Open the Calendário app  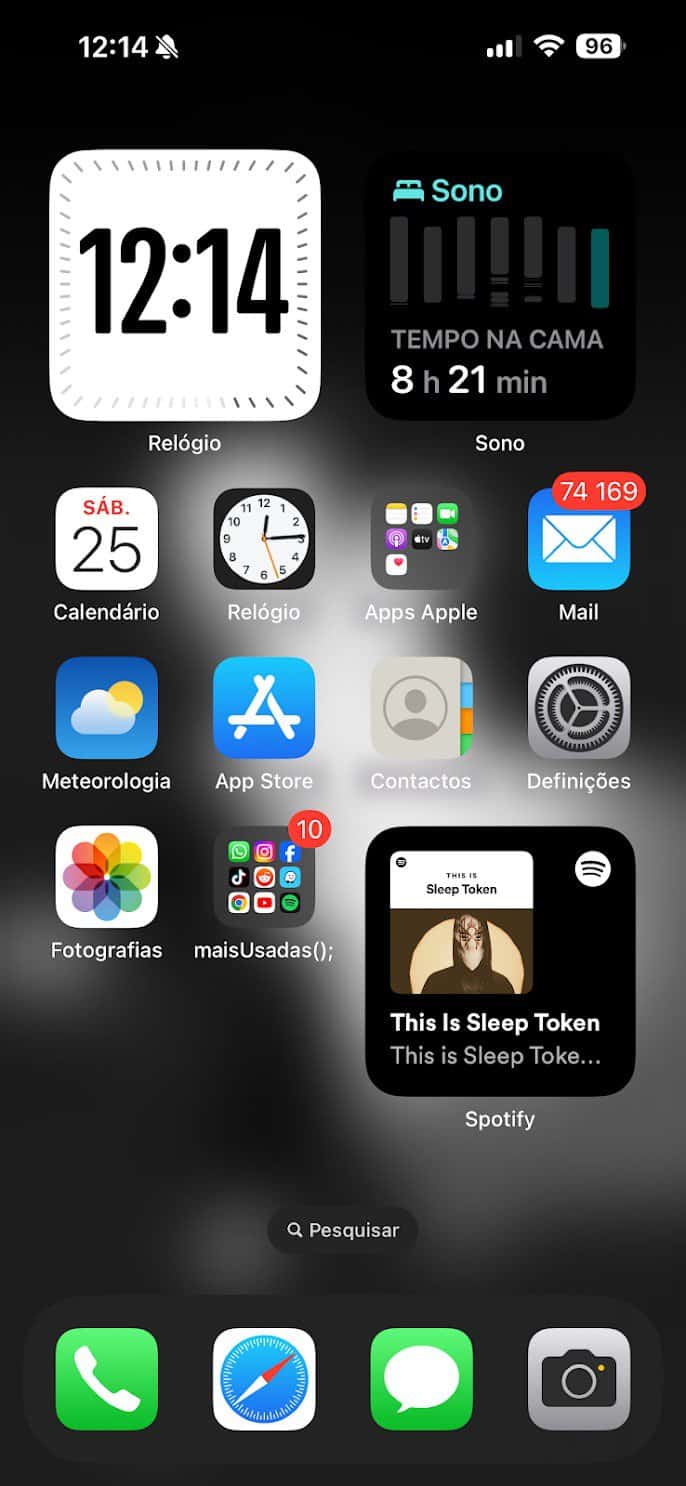[106, 539]
